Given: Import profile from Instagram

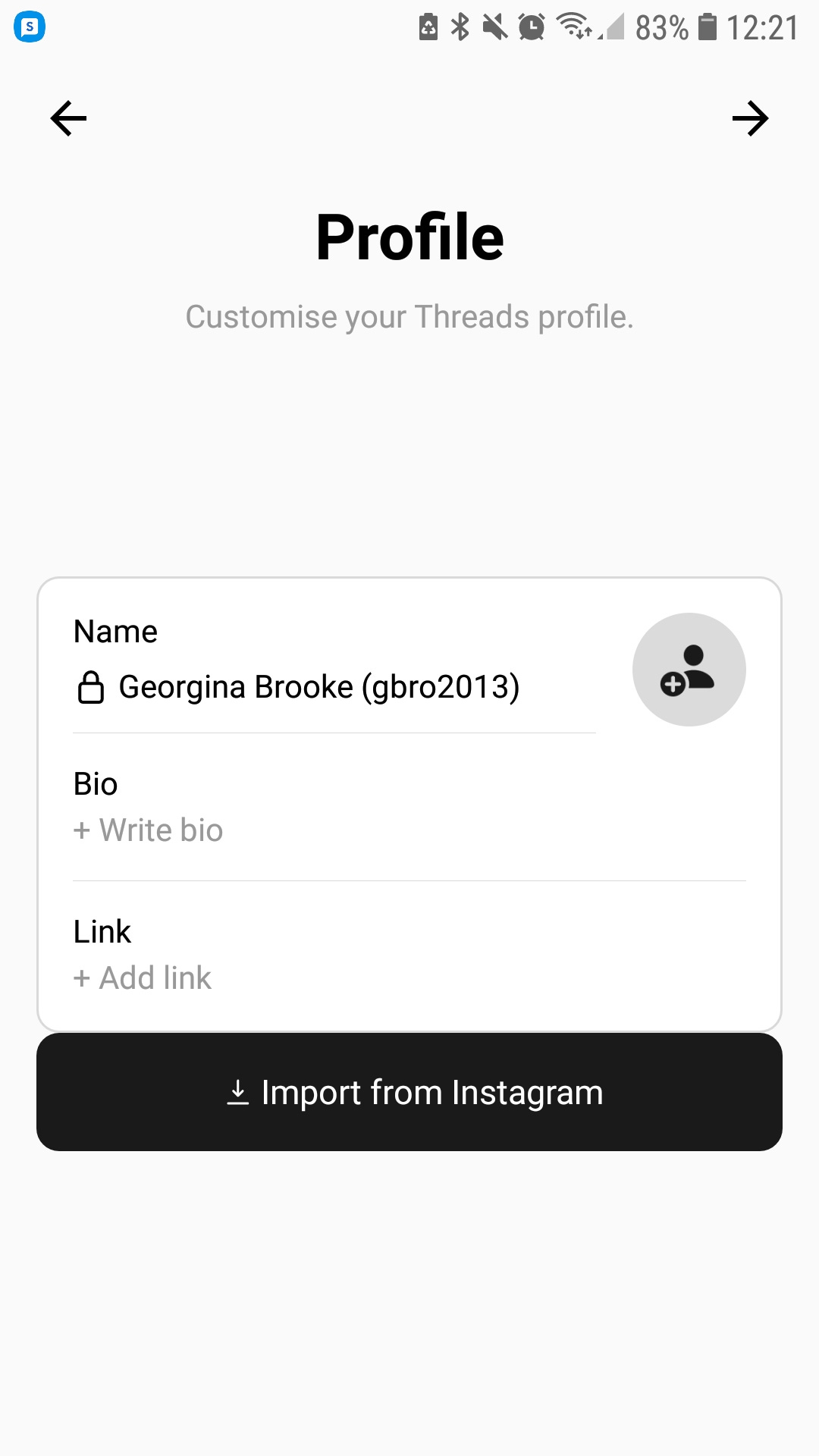Looking at the screenshot, I should [x=409, y=1092].
